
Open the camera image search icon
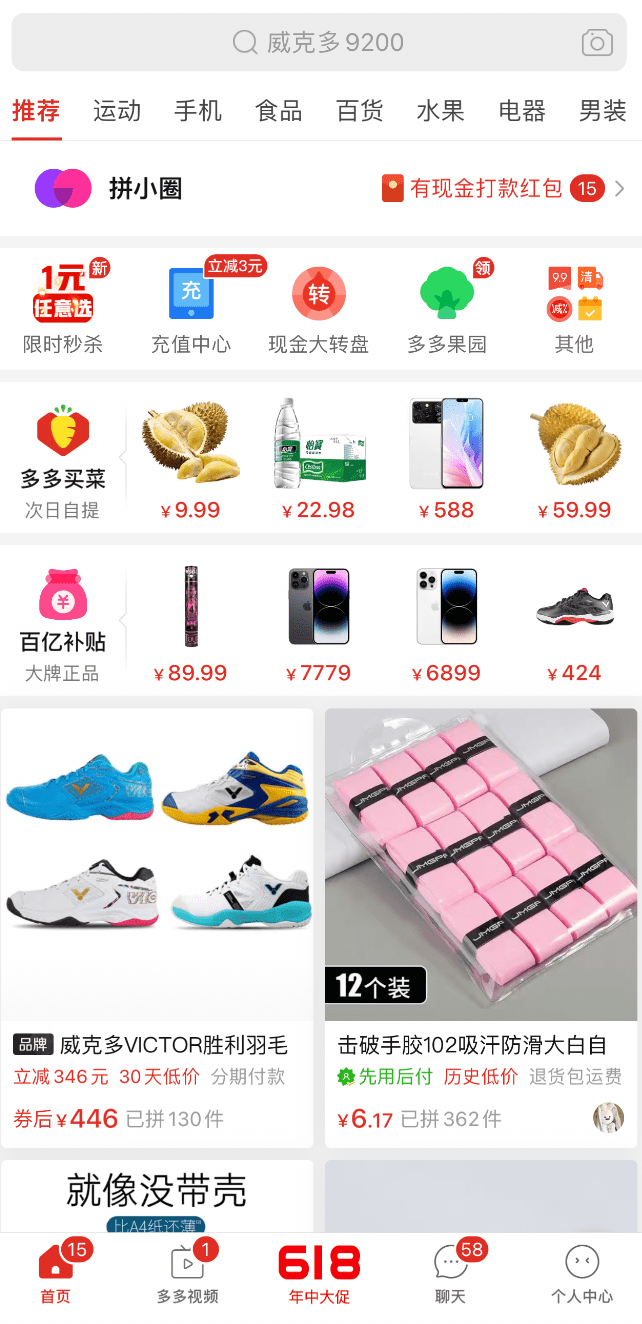pos(597,42)
